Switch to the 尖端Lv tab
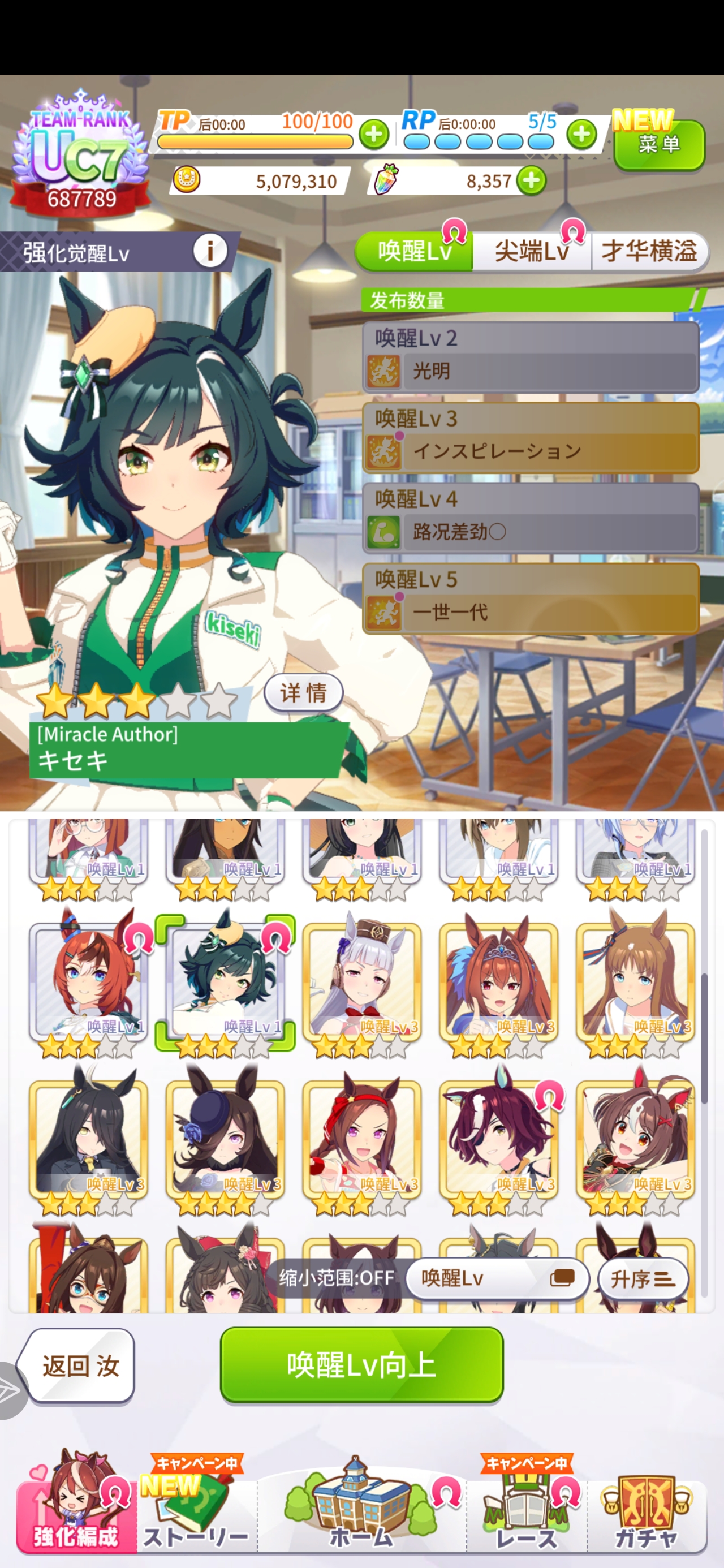Screen dimensions: 724x1568 (x=531, y=251)
